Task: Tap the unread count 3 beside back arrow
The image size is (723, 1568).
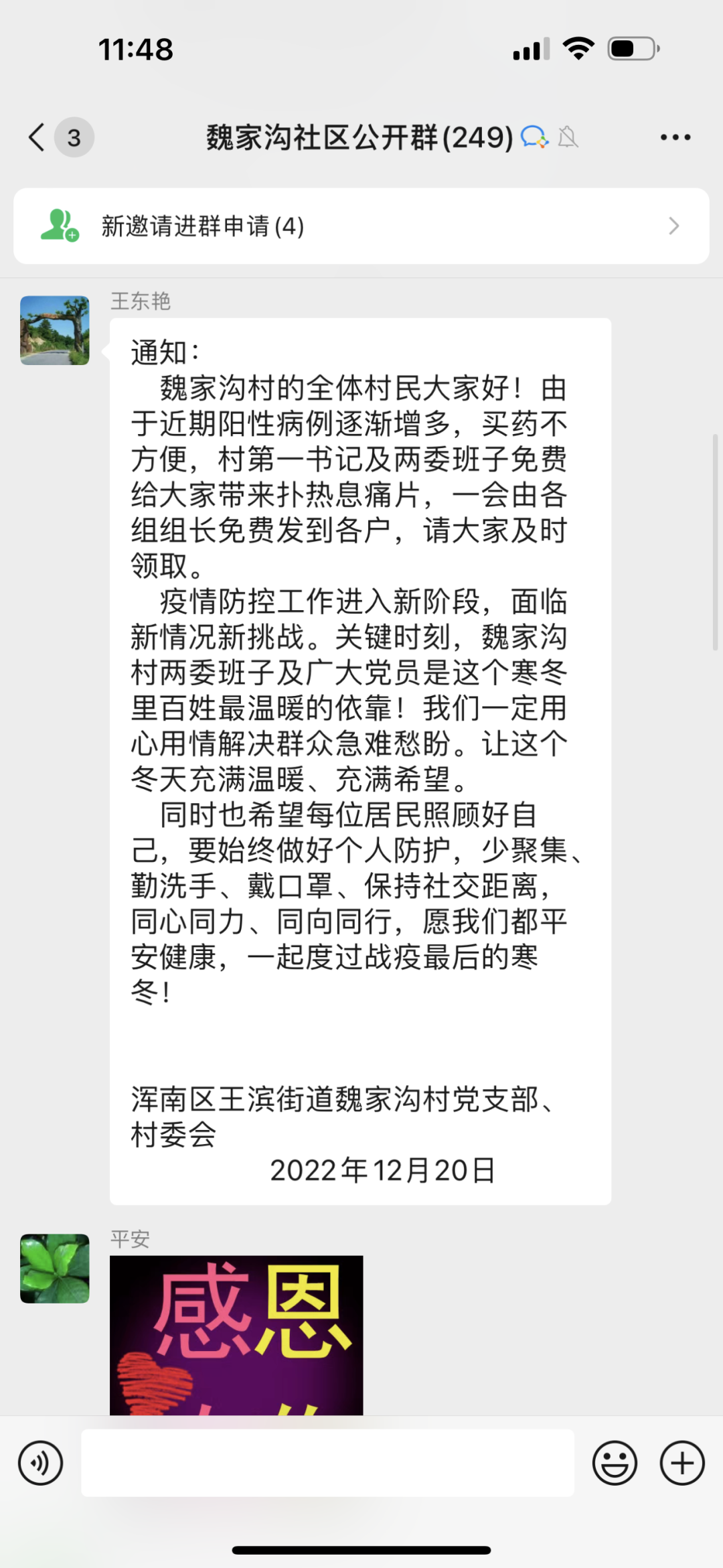Action: 72,137
